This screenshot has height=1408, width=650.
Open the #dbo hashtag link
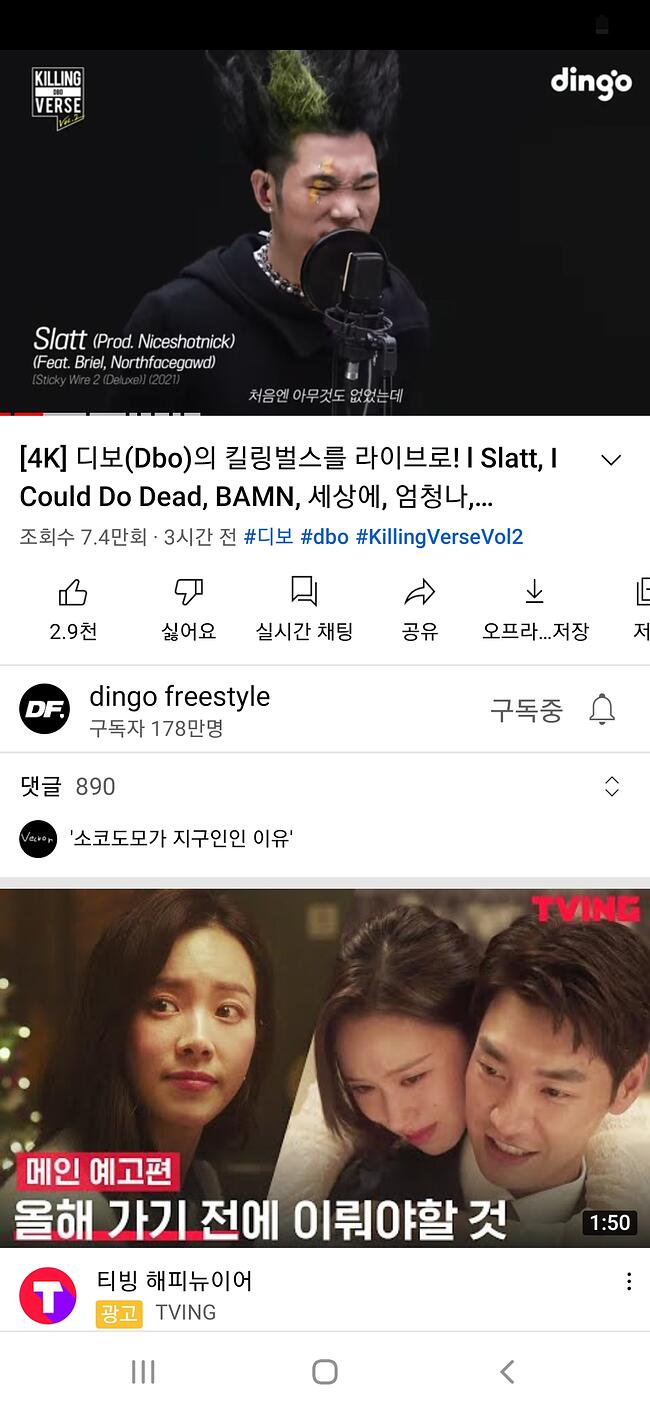tap(324, 537)
